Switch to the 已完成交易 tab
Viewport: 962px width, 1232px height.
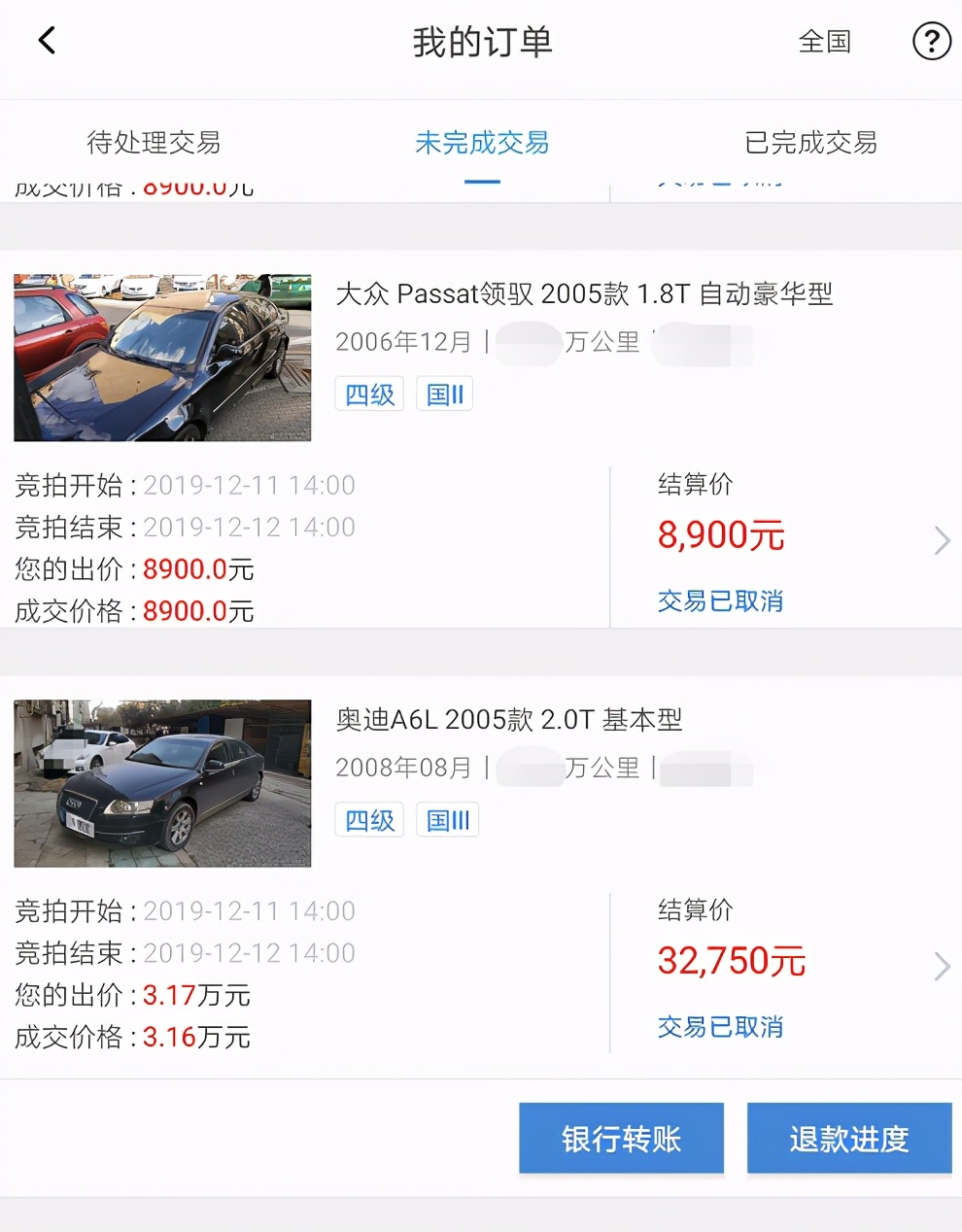(x=809, y=143)
